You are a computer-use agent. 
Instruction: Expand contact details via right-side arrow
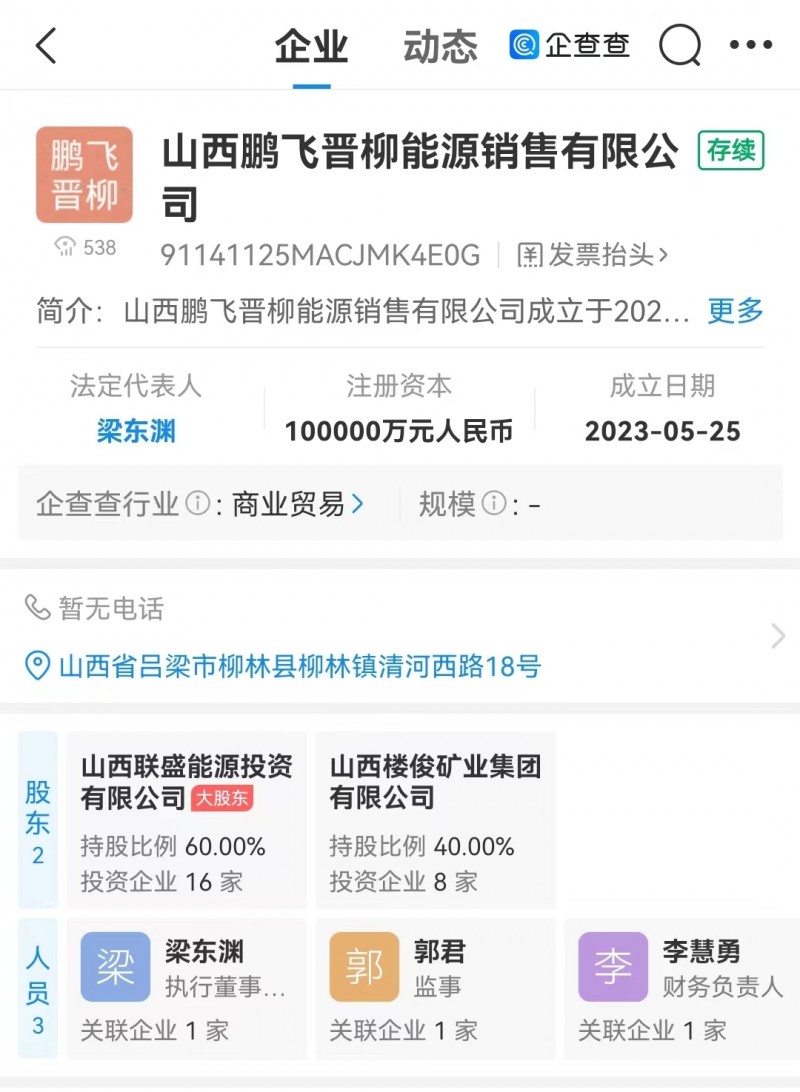click(x=779, y=636)
